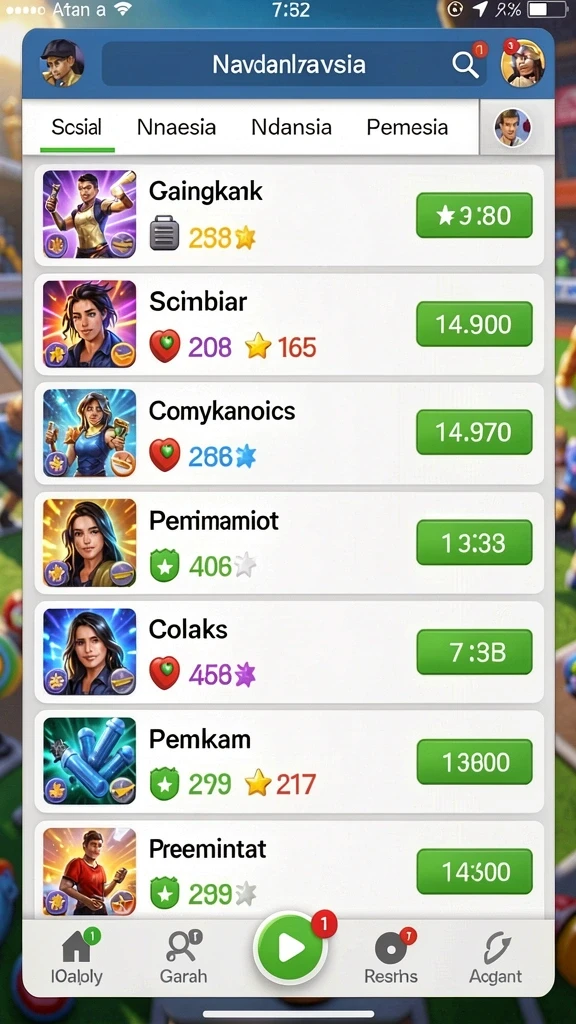Tap the green play button

tap(290, 948)
